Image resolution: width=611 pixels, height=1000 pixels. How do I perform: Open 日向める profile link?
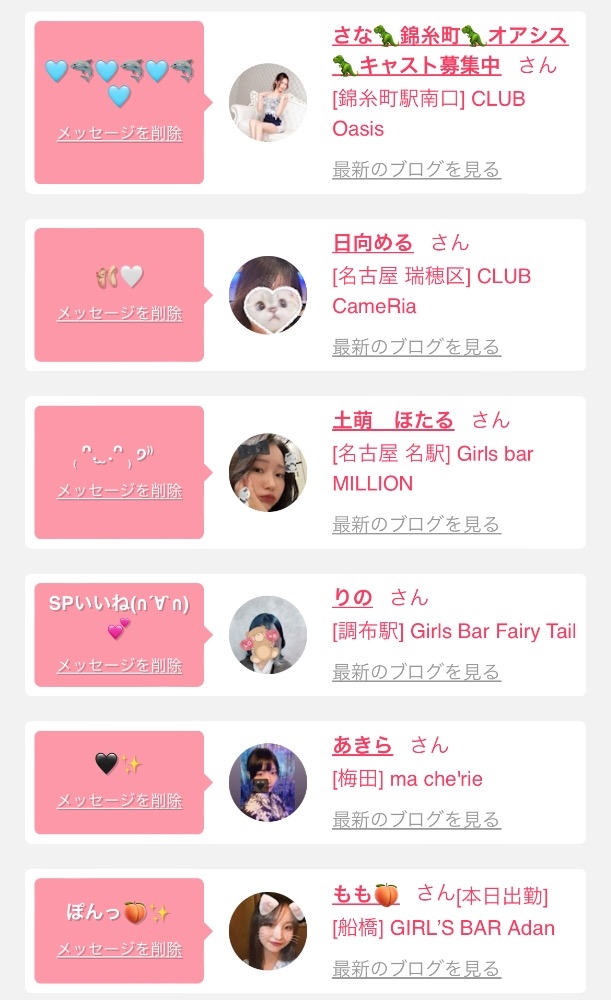point(372,242)
